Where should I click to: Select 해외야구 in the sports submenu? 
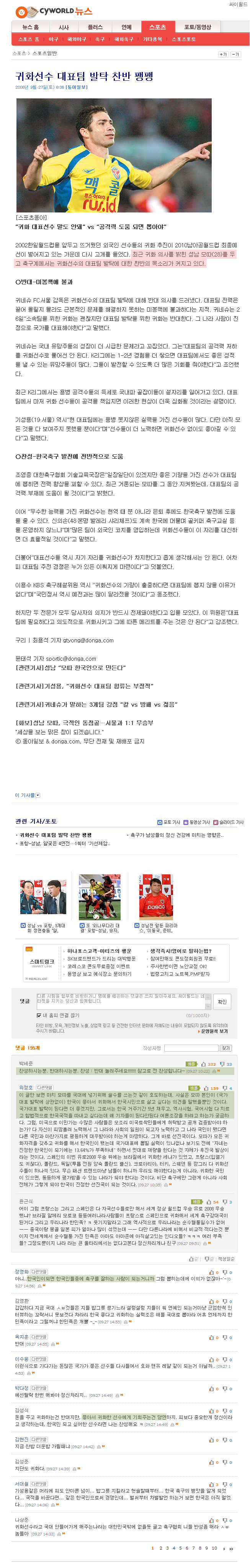(77, 39)
